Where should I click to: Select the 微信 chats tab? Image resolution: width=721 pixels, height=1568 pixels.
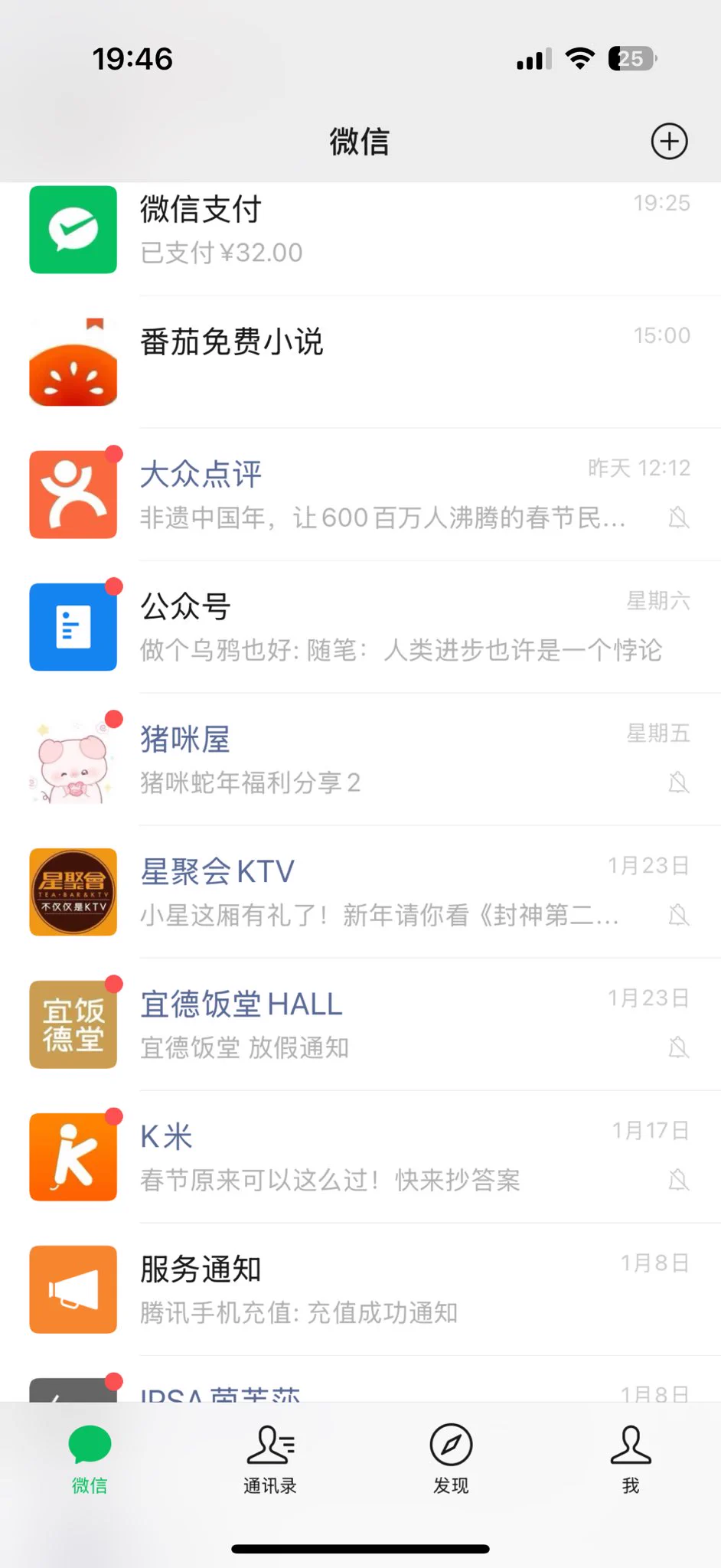tap(90, 1459)
